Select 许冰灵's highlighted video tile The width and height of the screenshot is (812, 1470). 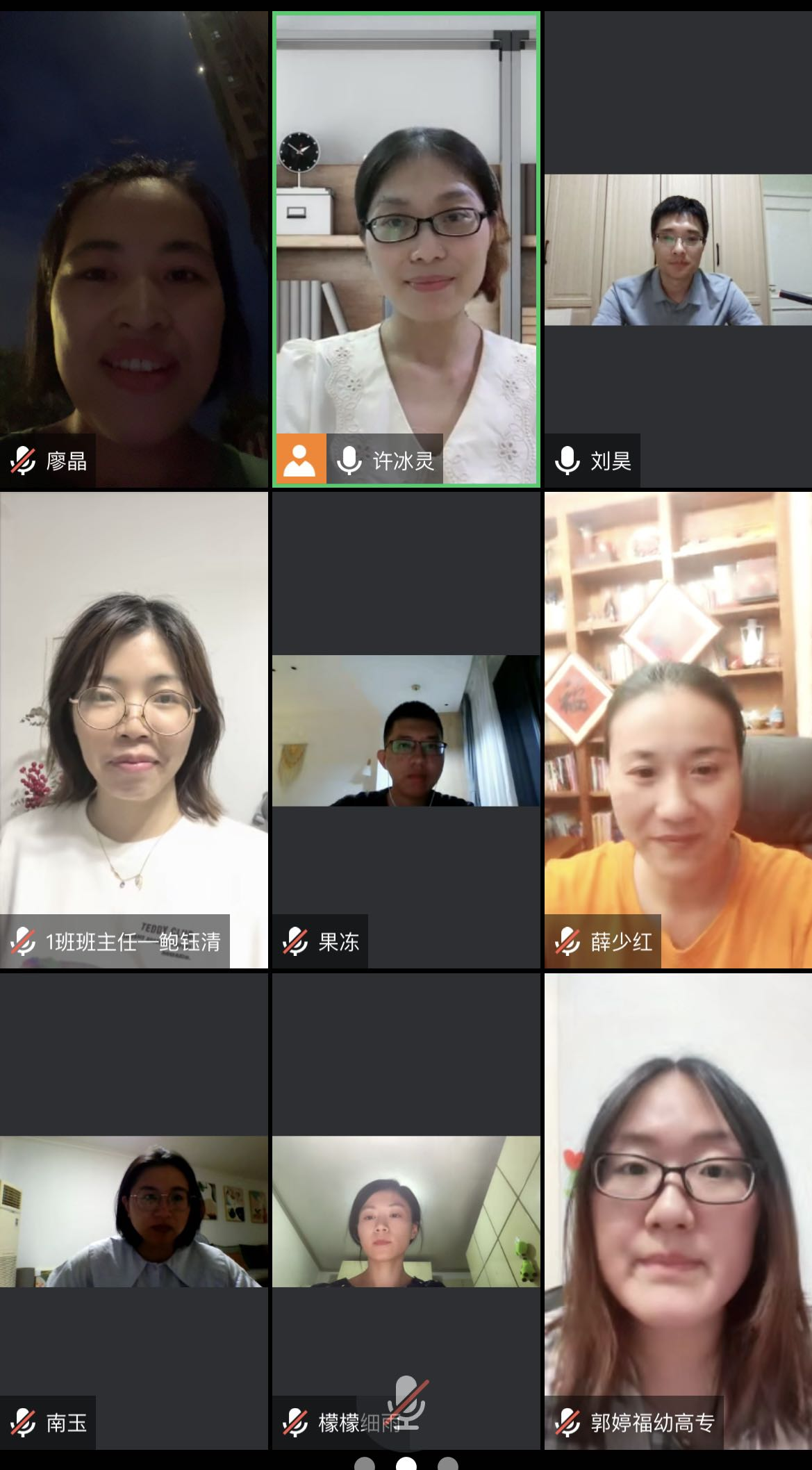click(x=406, y=250)
